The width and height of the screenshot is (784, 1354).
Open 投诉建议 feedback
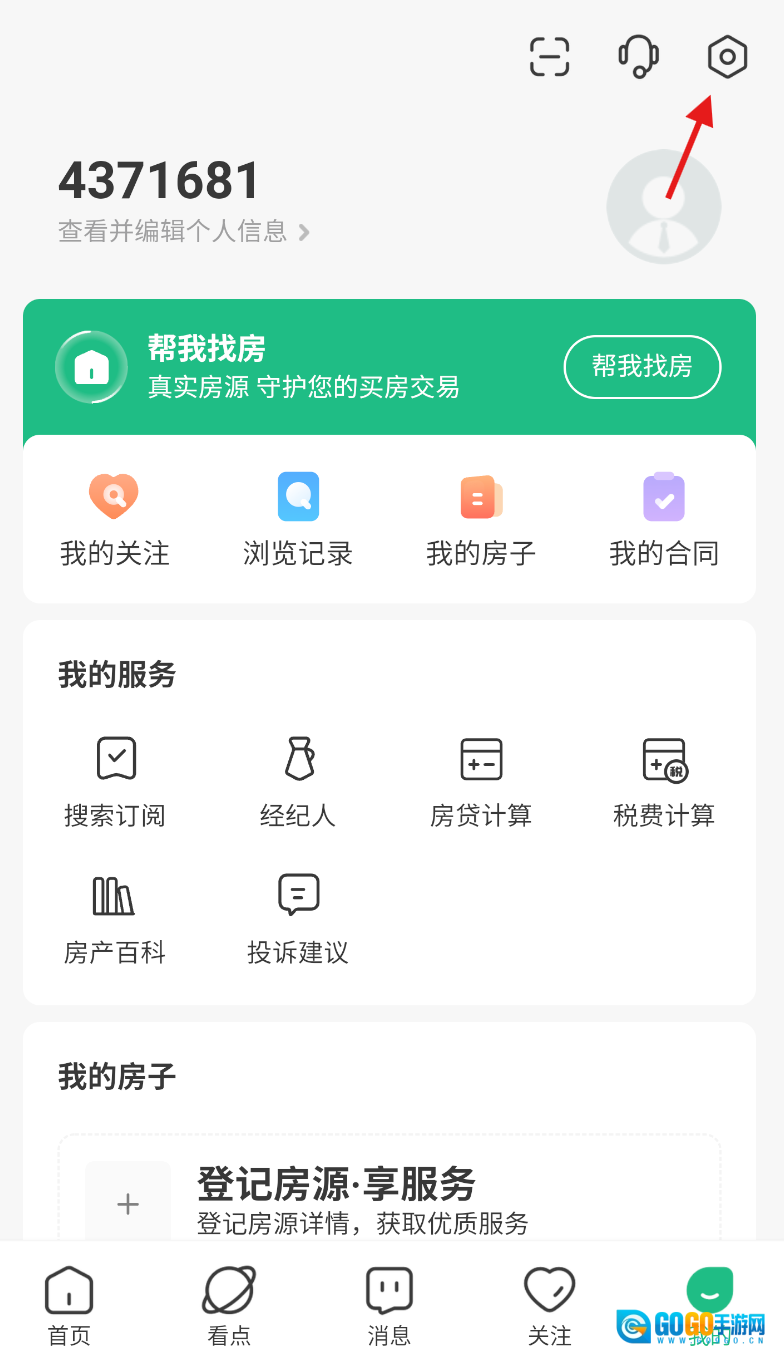pyautogui.click(x=298, y=920)
